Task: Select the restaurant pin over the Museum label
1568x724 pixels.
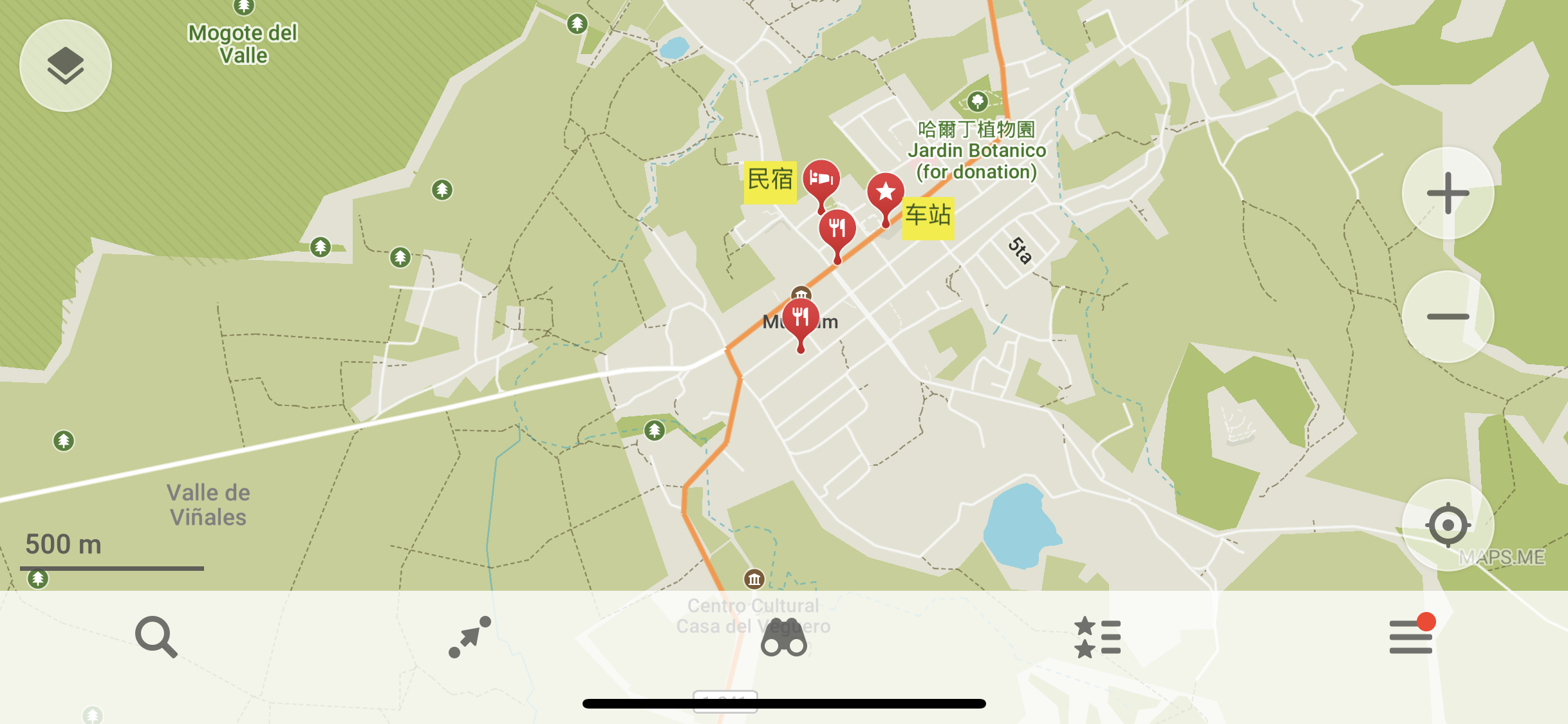Action: coord(801,317)
